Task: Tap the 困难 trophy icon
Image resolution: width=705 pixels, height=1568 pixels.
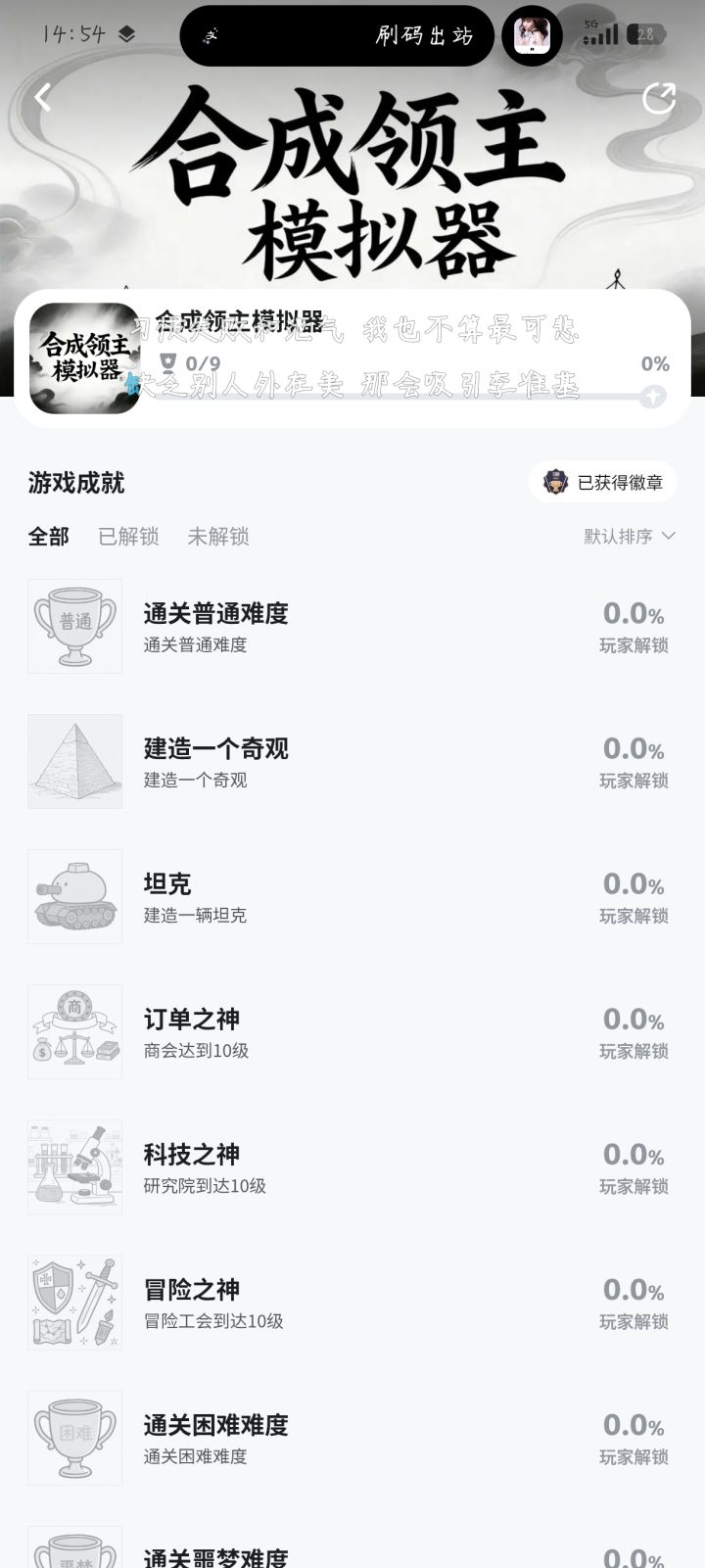Action: (x=74, y=1436)
